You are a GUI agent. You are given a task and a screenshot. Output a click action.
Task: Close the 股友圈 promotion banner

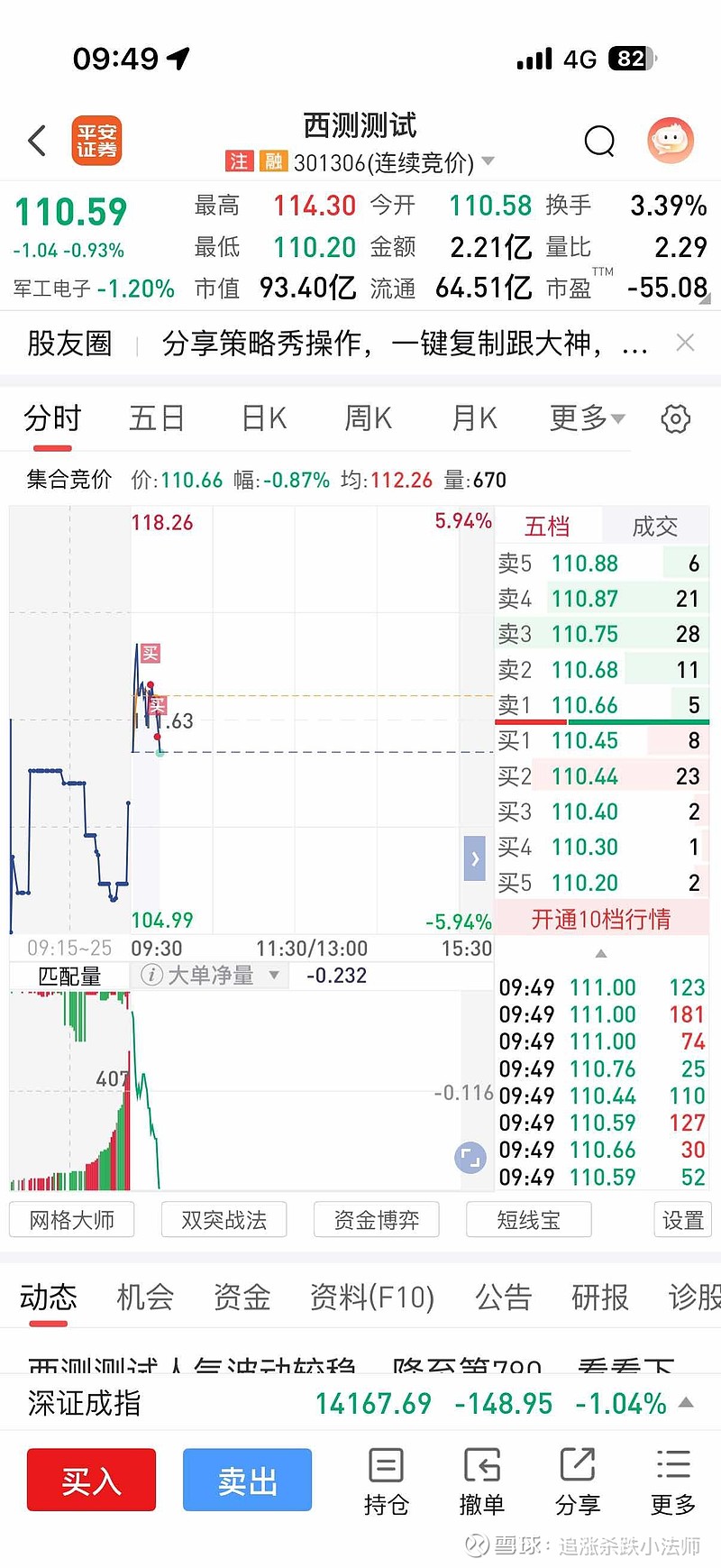pos(685,342)
